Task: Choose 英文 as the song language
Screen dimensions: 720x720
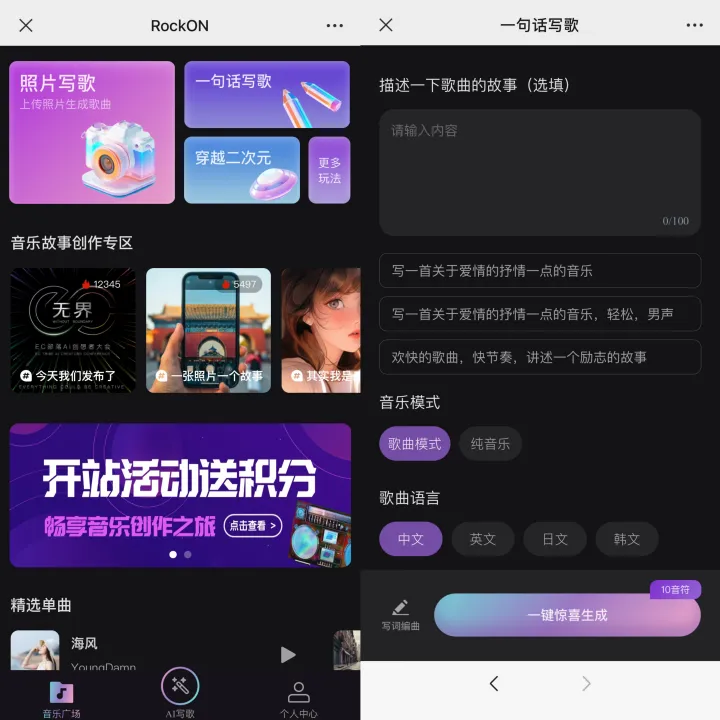Action: (x=483, y=539)
